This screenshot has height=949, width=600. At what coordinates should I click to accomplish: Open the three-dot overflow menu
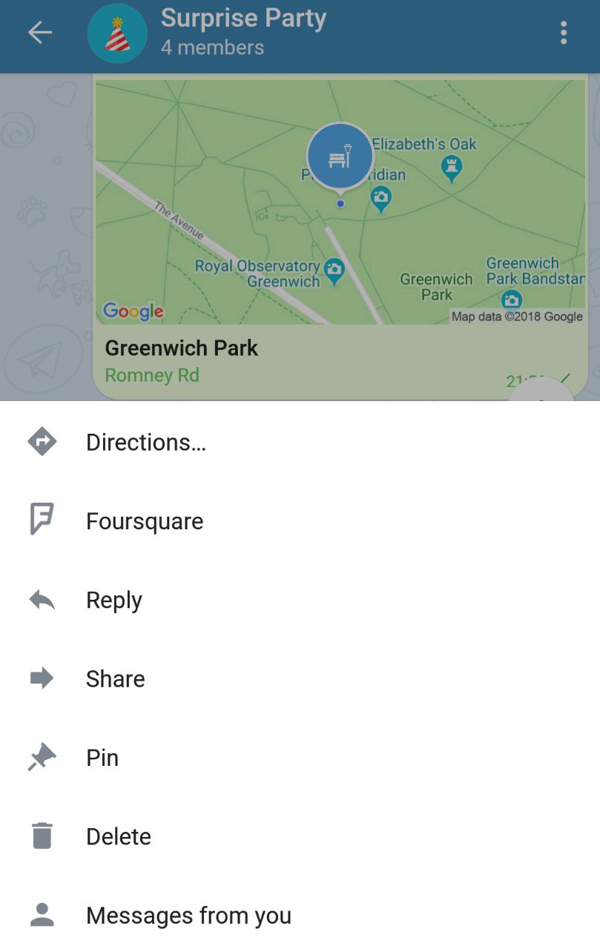tap(564, 33)
